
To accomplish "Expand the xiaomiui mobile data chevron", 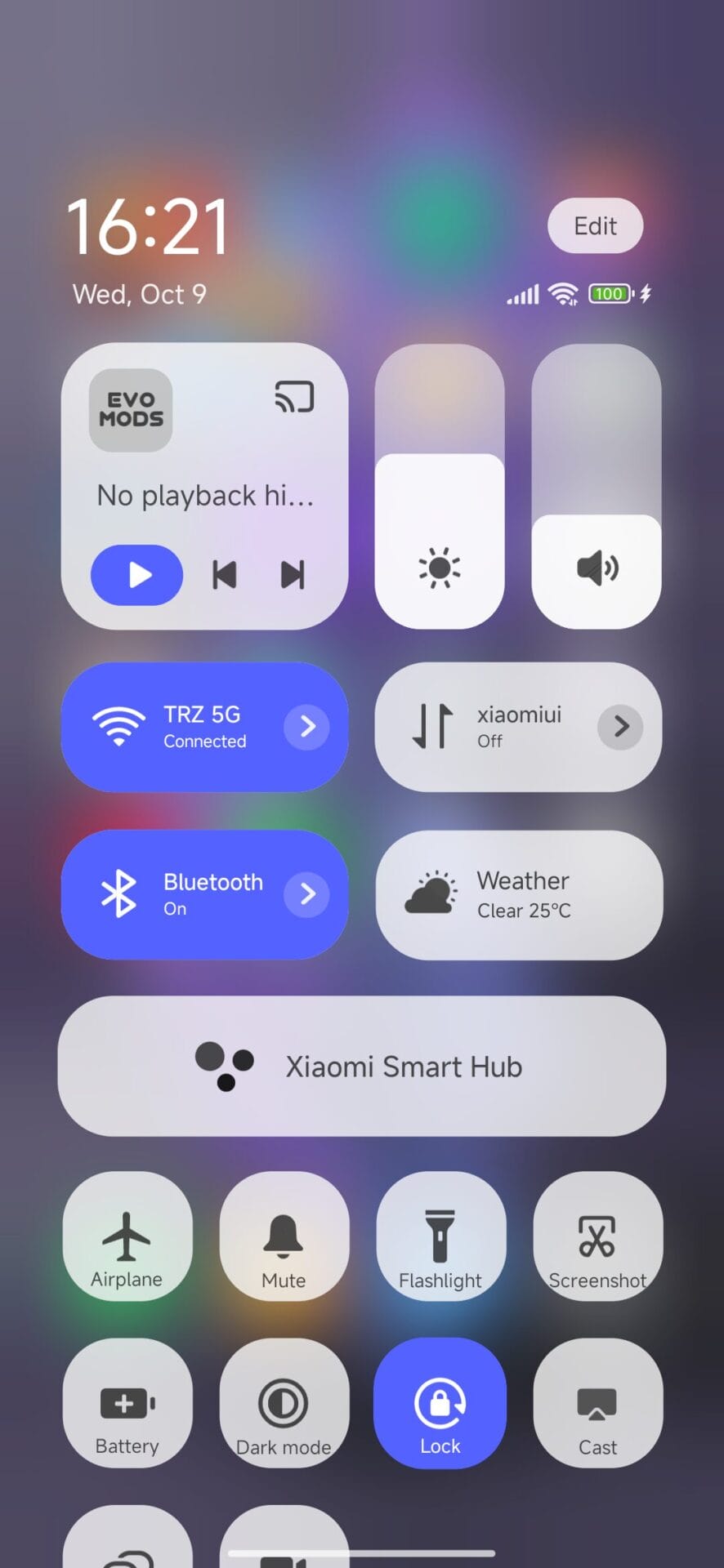I will [620, 727].
